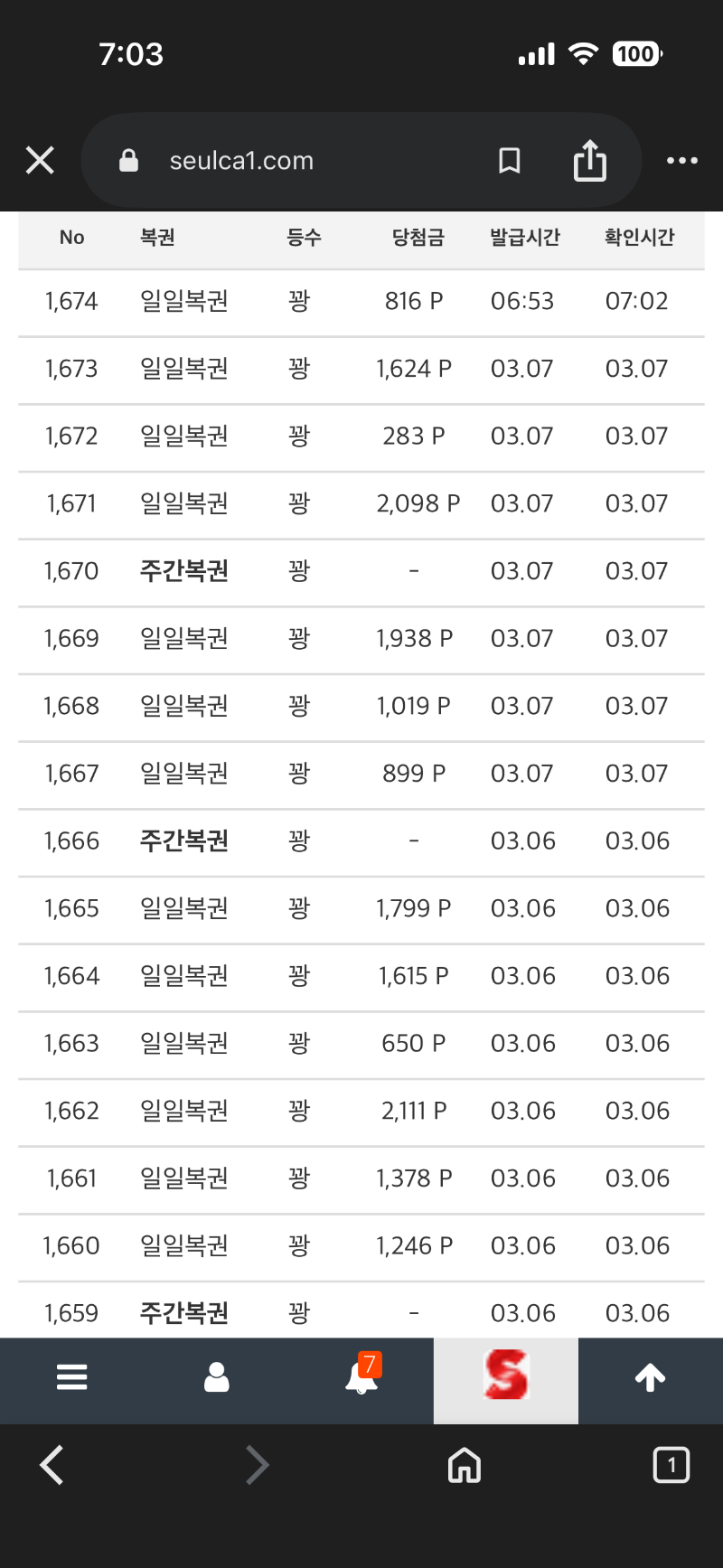Go back to the previous page
Screen dimensions: 723x1568
[52, 1465]
